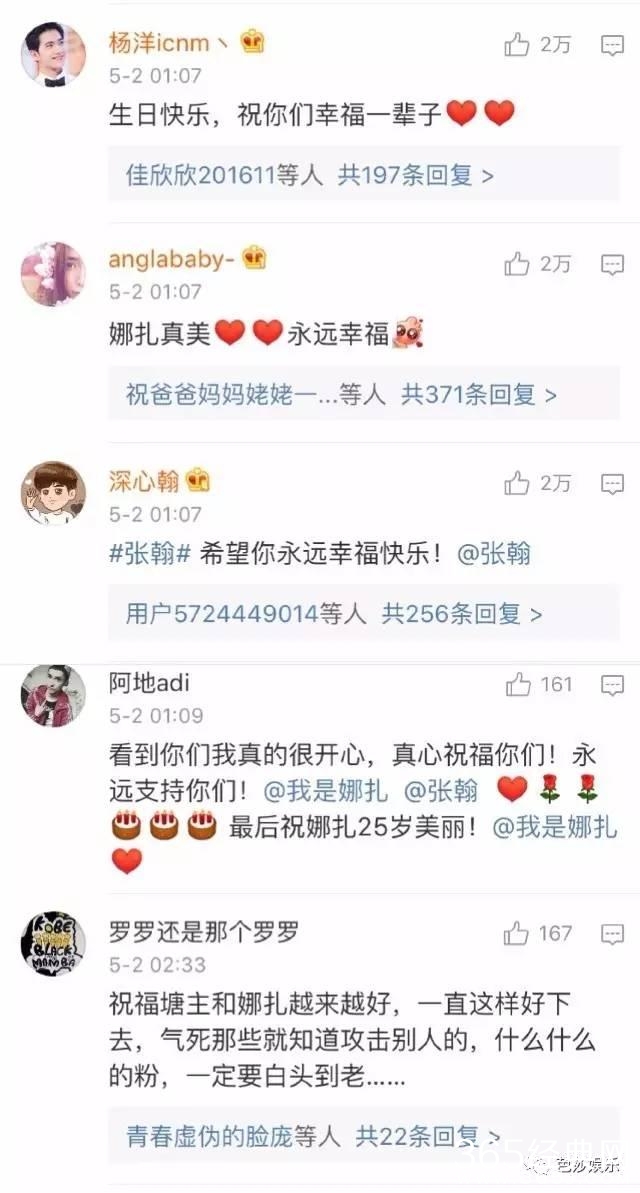Reply to 深心翰's comment

(x=612, y=484)
